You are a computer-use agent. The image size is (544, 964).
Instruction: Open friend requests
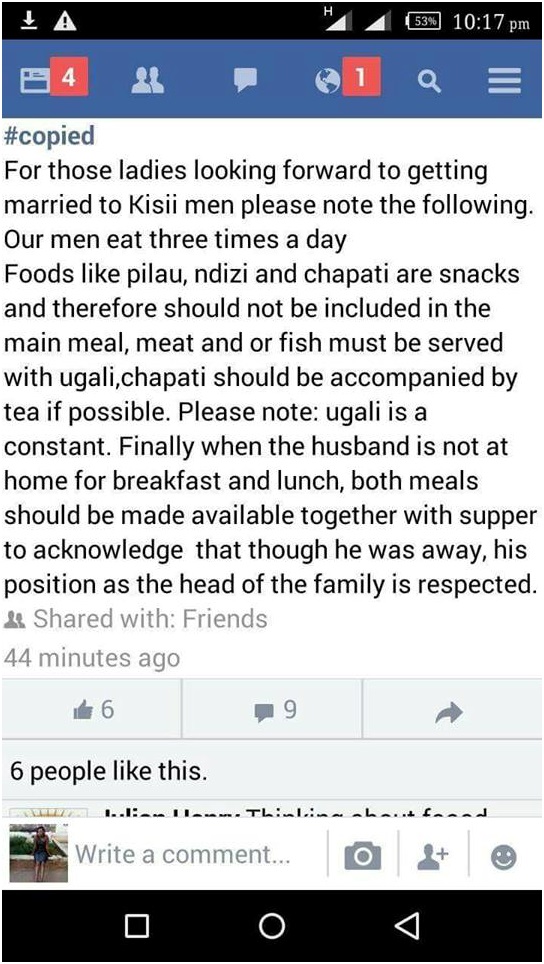point(148,80)
